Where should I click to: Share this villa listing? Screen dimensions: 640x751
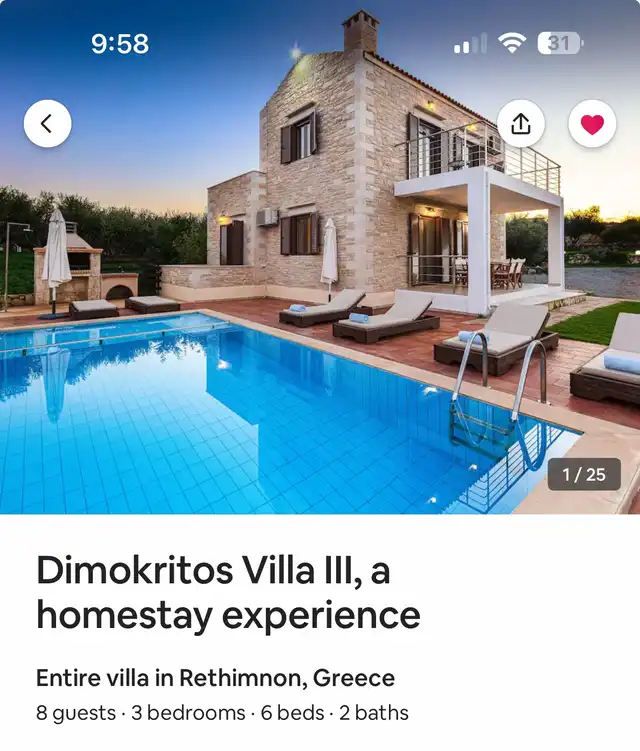[x=521, y=124]
